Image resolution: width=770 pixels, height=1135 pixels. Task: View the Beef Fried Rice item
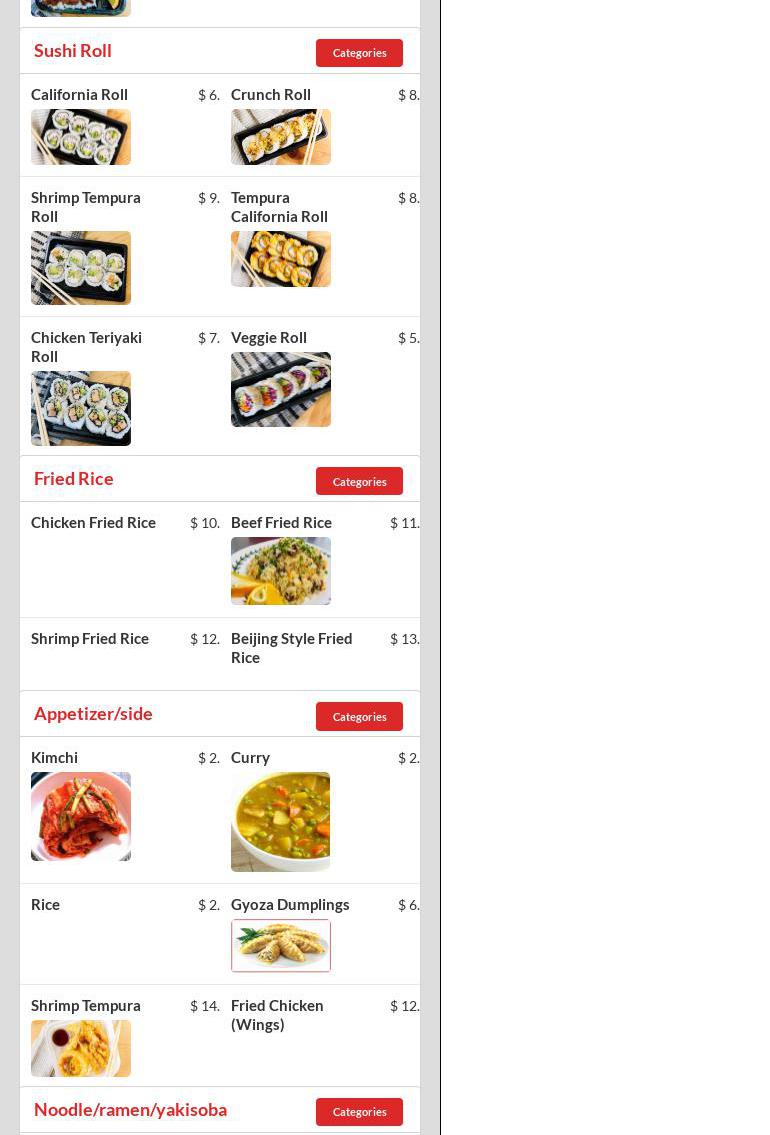[x=281, y=523]
